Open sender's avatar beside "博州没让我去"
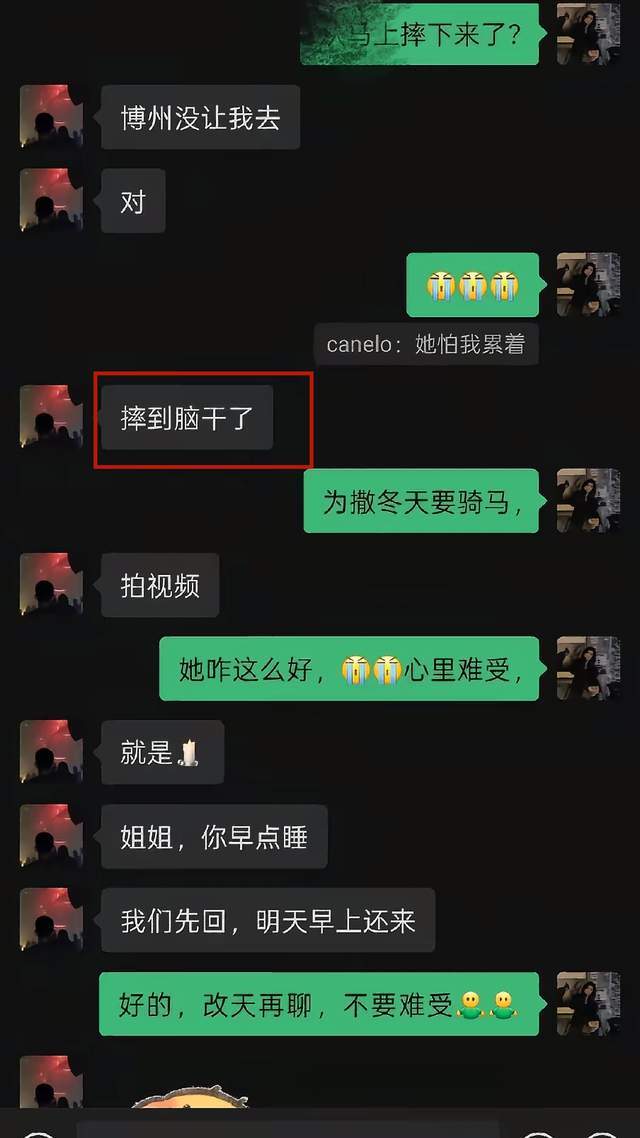Image resolution: width=640 pixels, height=1138 pixels. pyautogui.click(x=51, y=117)
